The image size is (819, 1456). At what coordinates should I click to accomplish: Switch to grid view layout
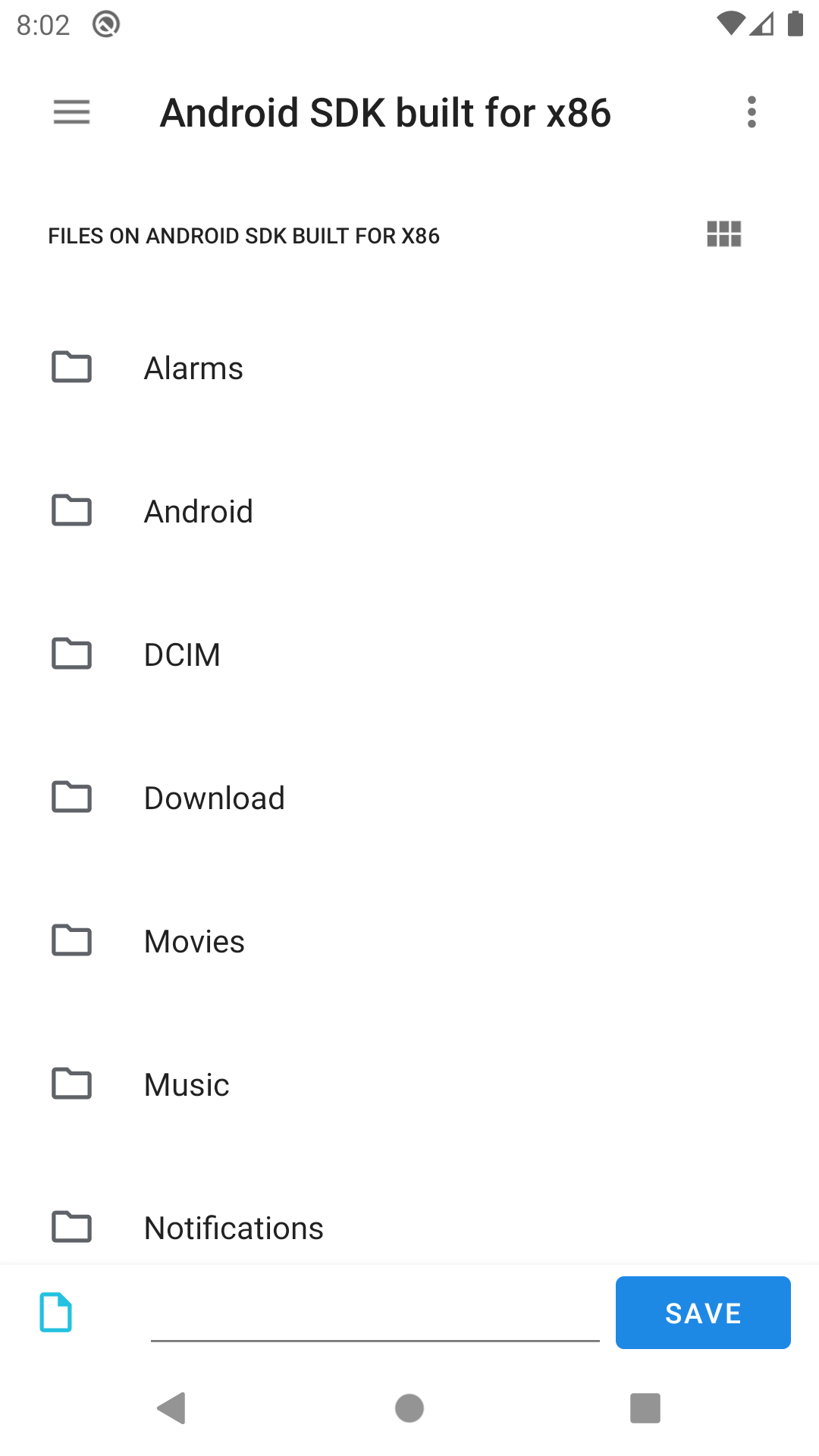coord(723,234)
